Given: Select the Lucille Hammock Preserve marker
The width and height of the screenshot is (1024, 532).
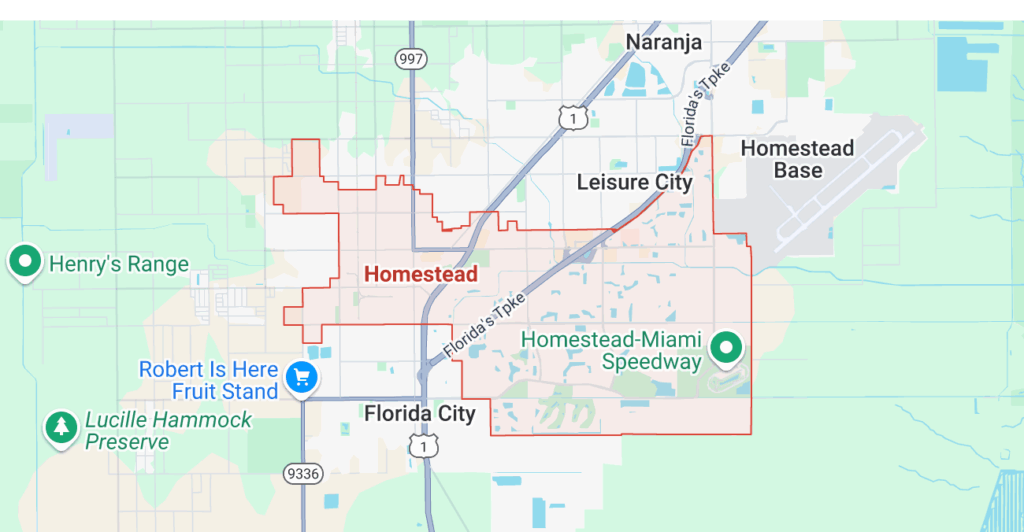Looking at the screenshot, I should coord(62,427).
